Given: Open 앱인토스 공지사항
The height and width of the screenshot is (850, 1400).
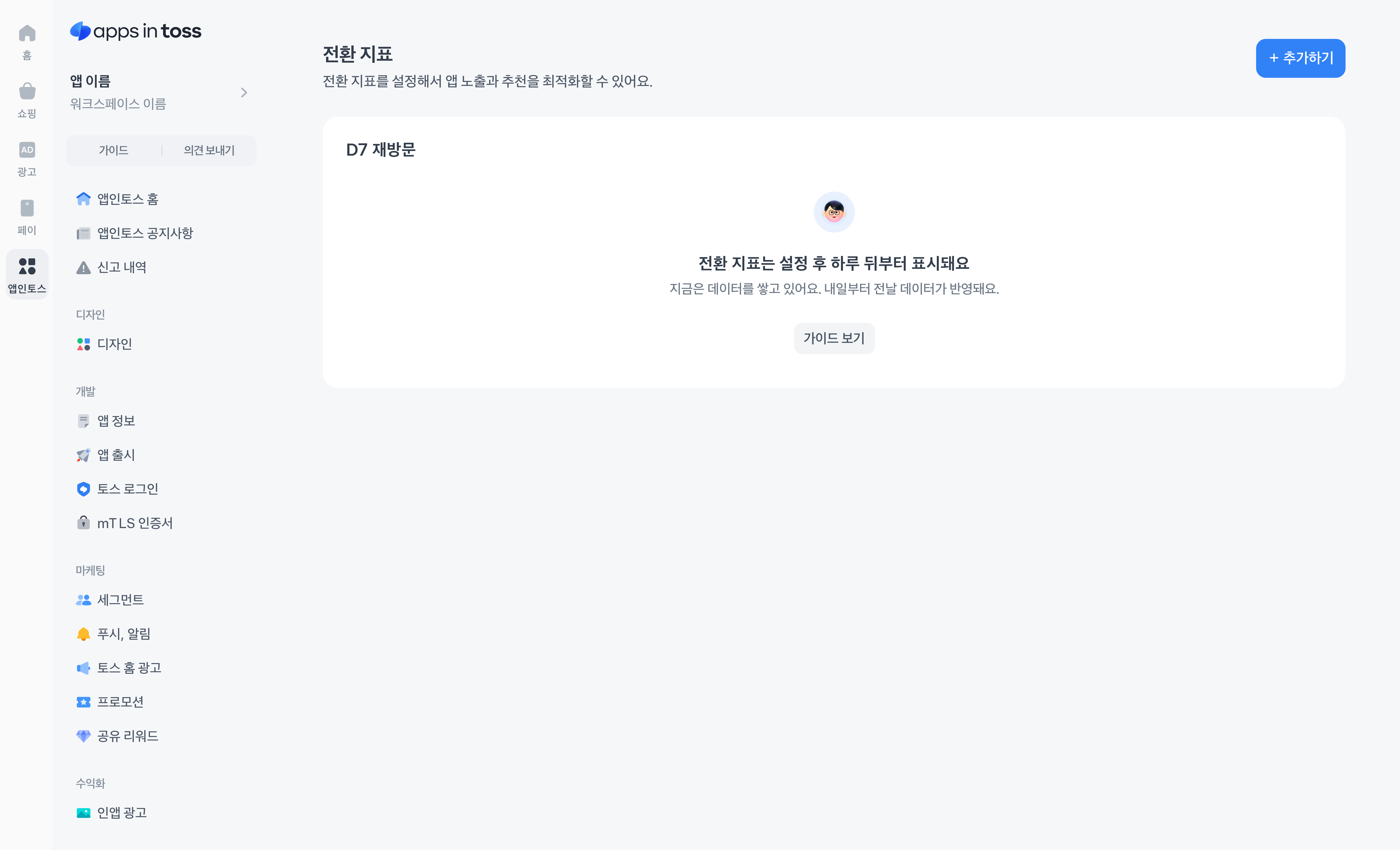Looking at the screenshot, I should [145, 233].
